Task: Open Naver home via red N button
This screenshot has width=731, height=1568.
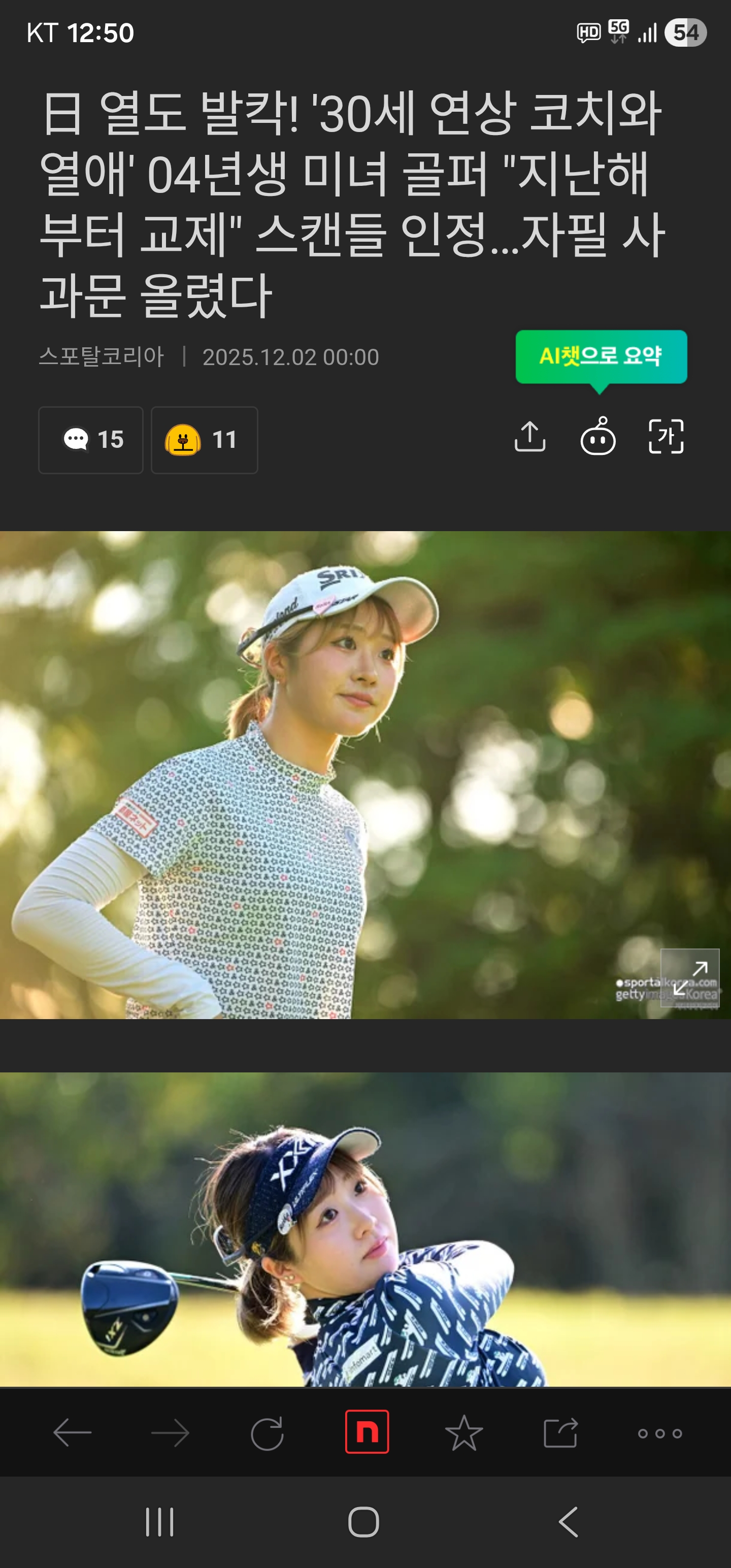Action: click(367, 1431)
